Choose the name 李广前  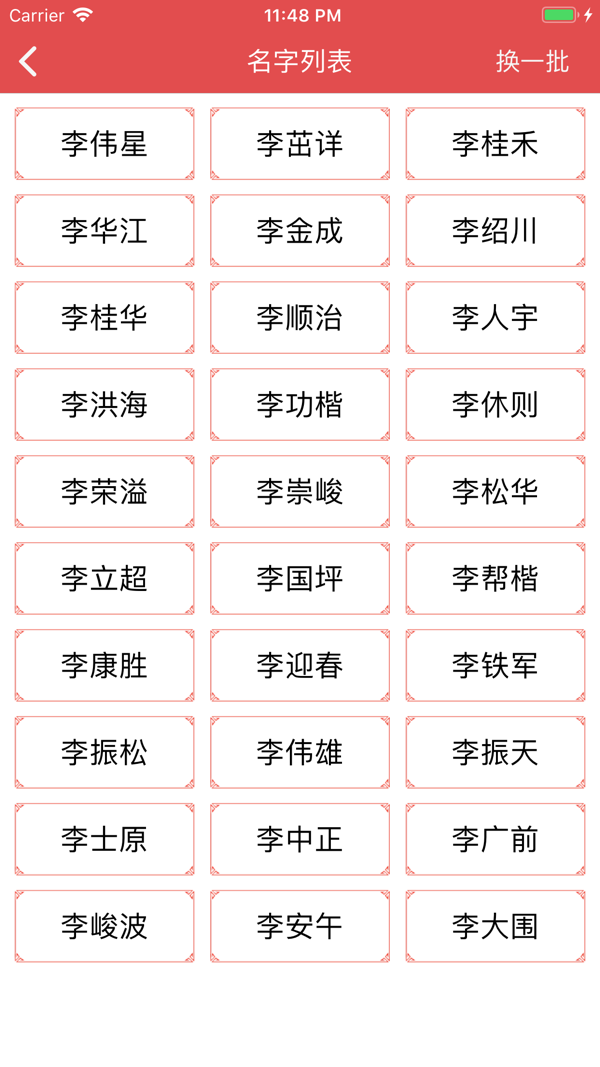pyautogui.click(x=495, y=840)
